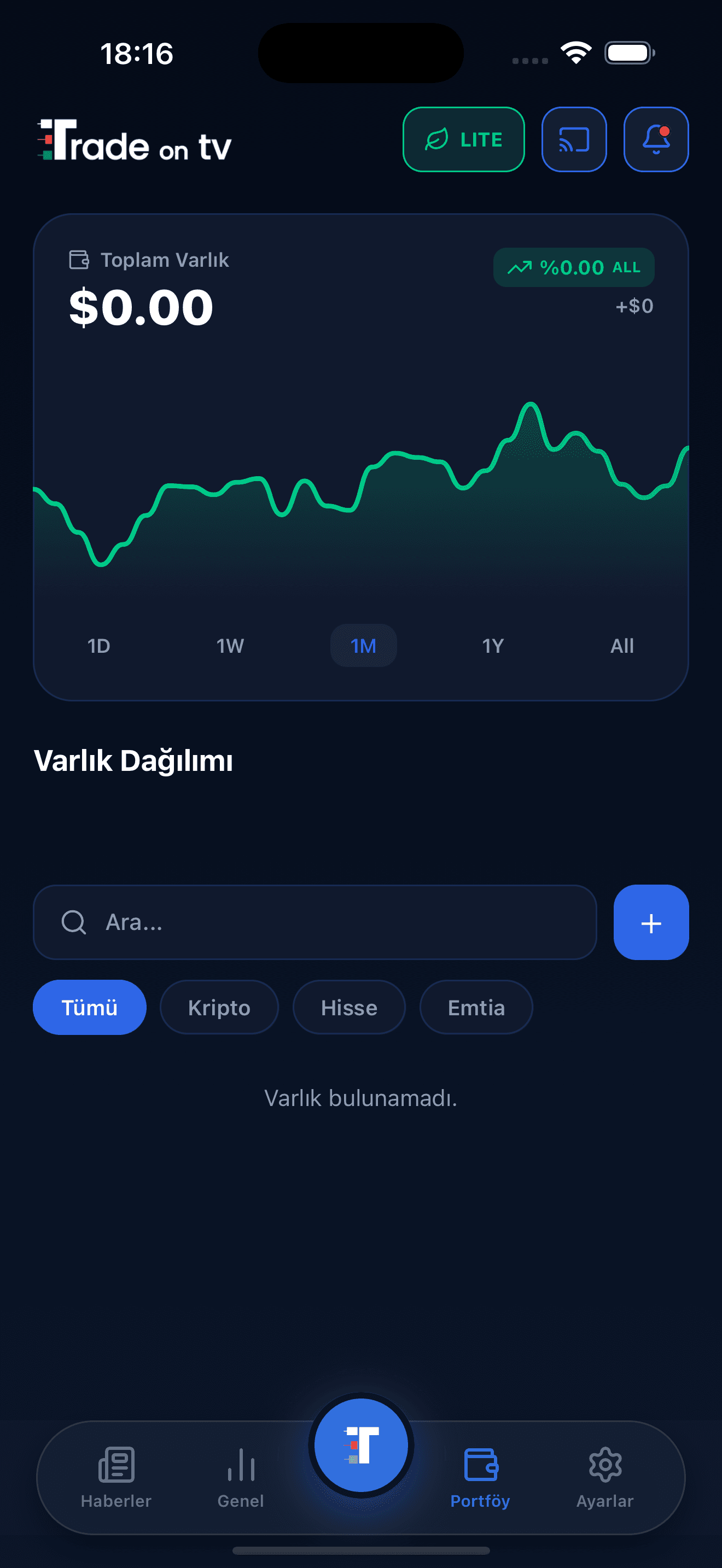
Task: Click the screen cast icon
Action: tap(573, 139)
